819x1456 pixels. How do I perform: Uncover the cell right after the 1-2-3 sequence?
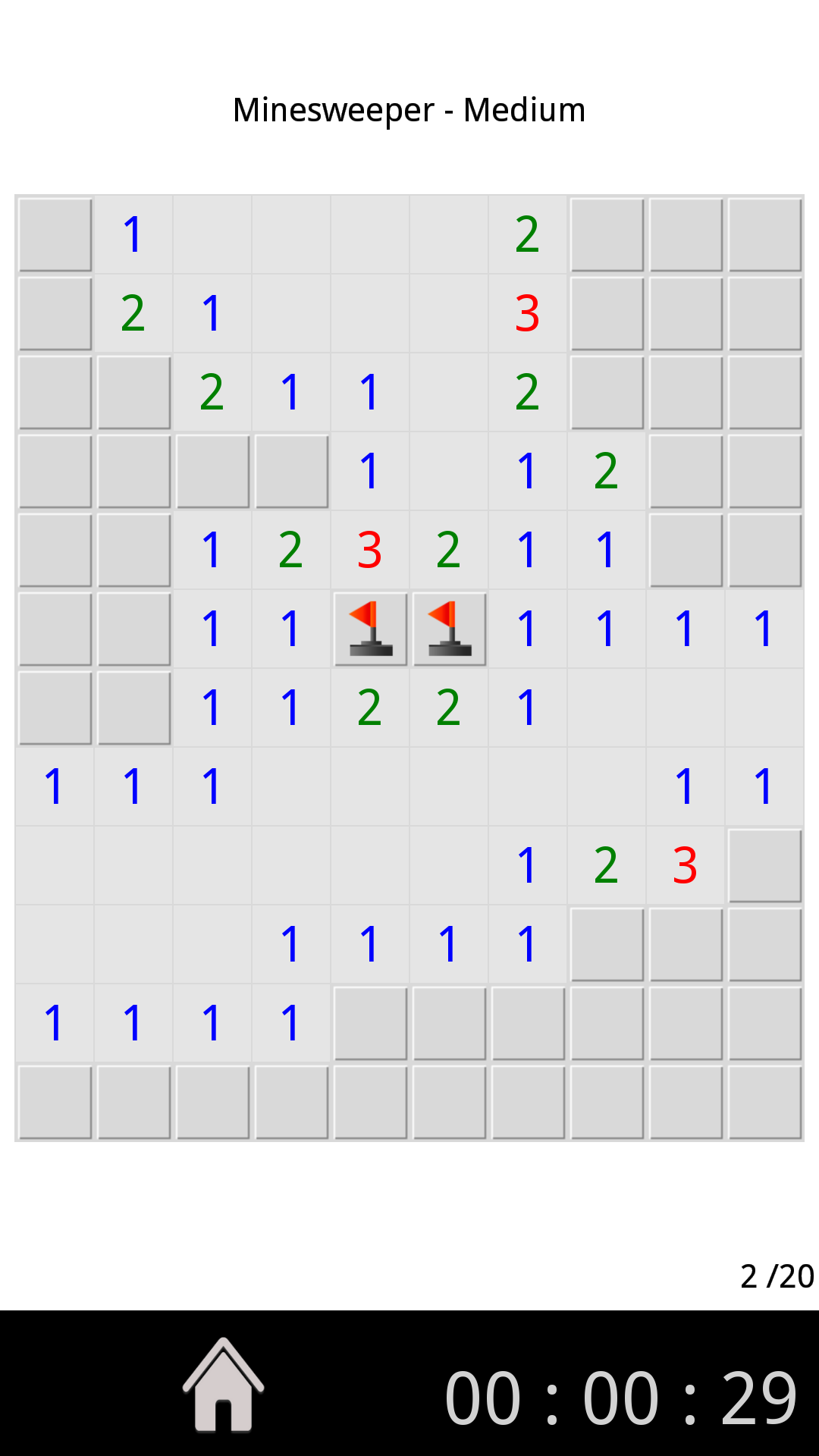pos(764,866)
